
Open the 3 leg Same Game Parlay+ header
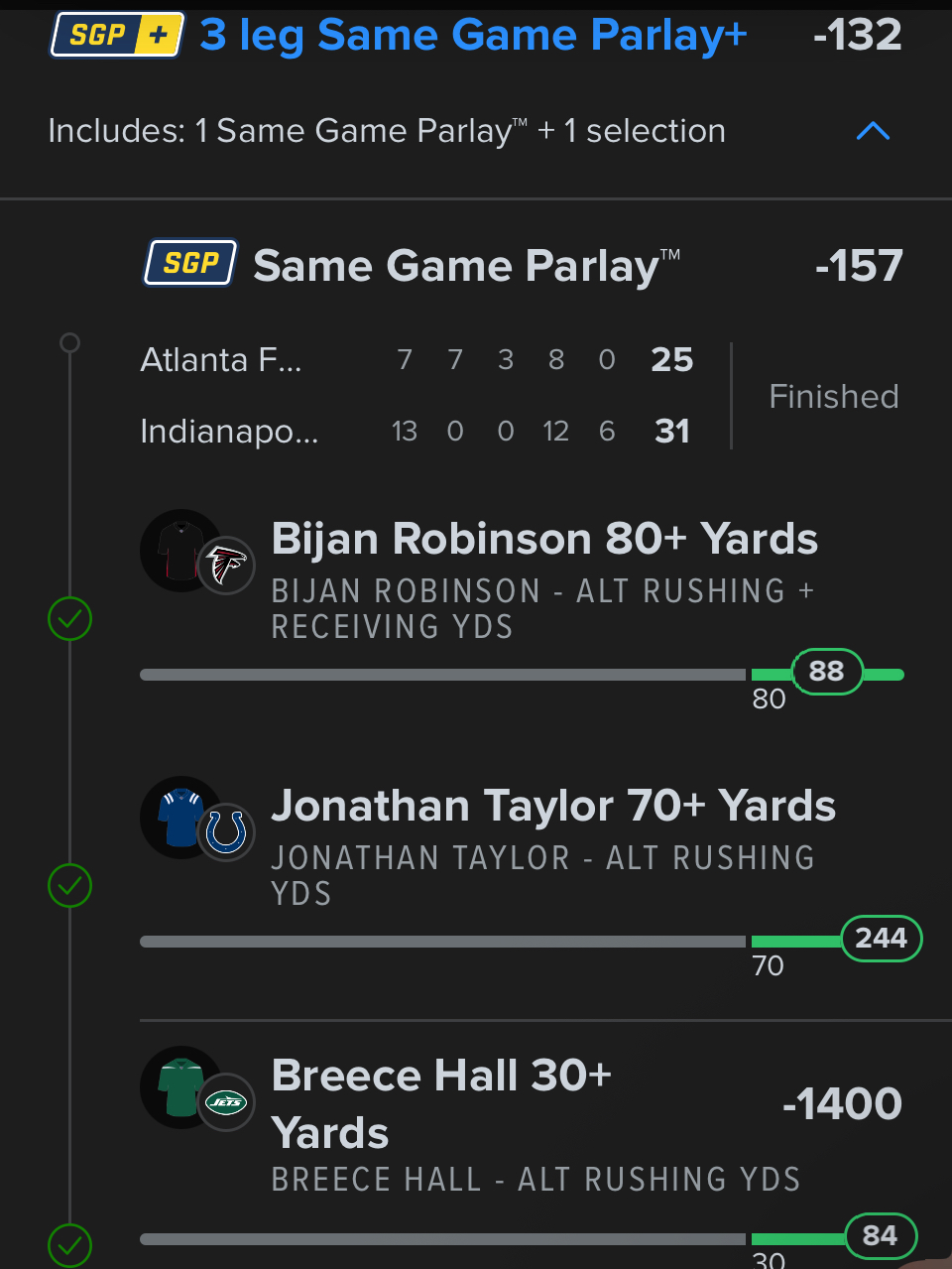(x=473, y=36)
